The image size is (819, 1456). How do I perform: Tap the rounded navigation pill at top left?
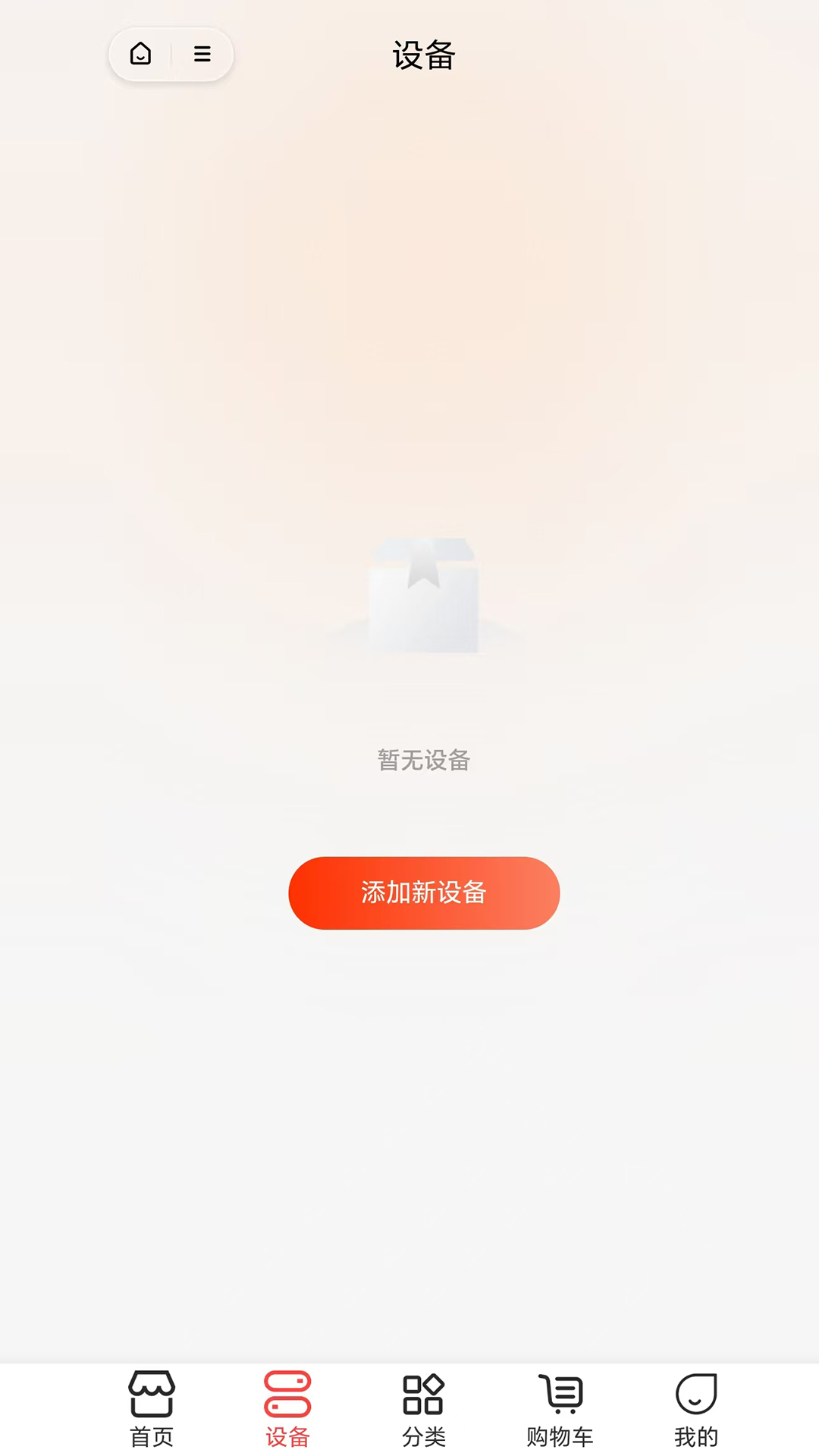pyautogui.click(x=171, y=54)
